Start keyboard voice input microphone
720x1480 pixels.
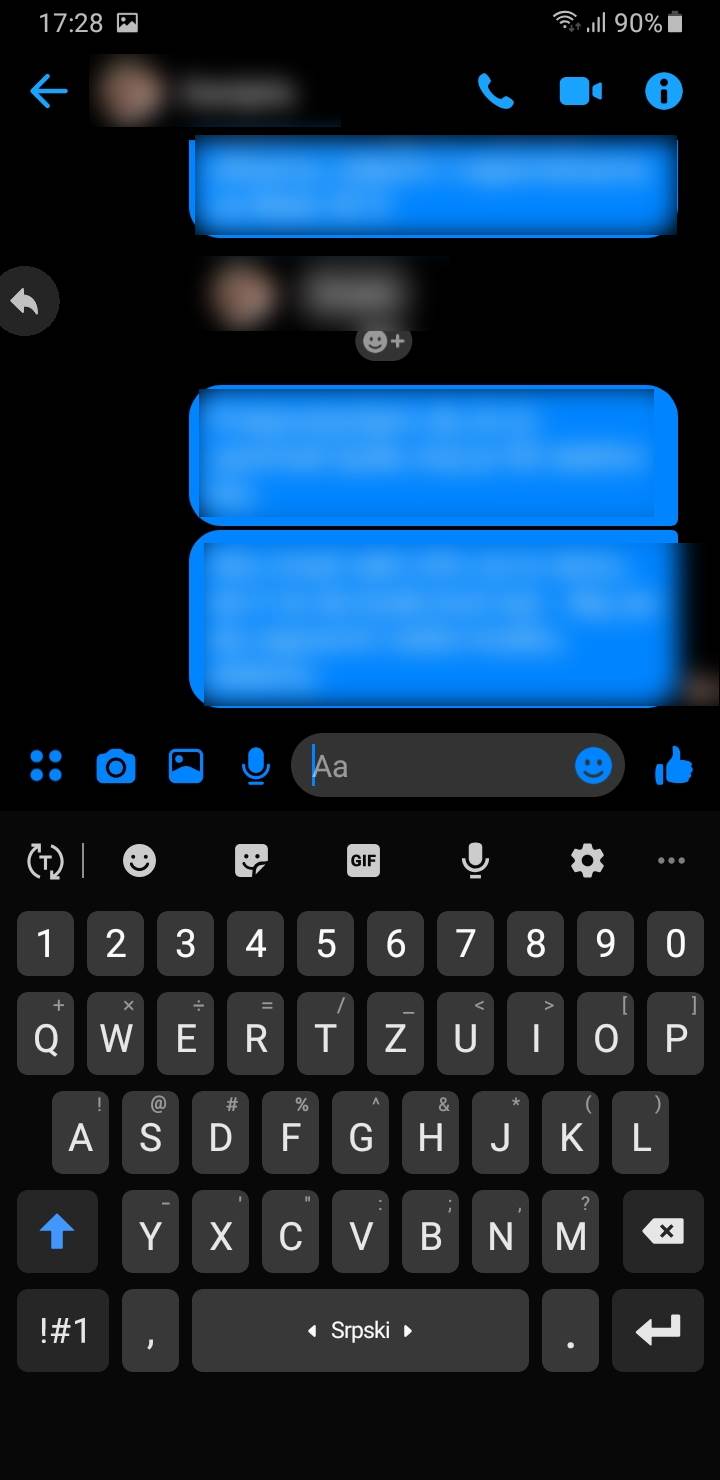475,860
